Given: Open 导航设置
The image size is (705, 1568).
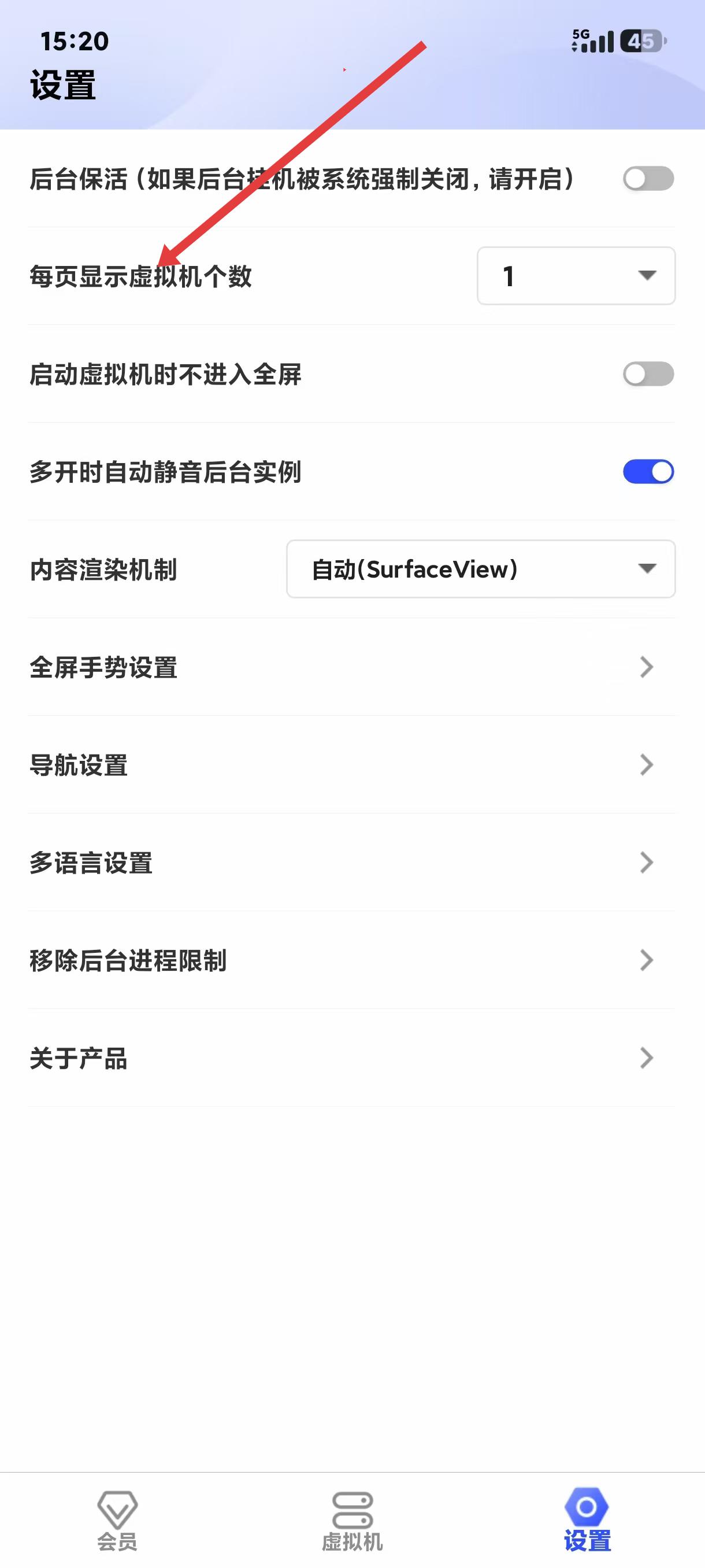Looking at the screenshot, I should 351,765.
